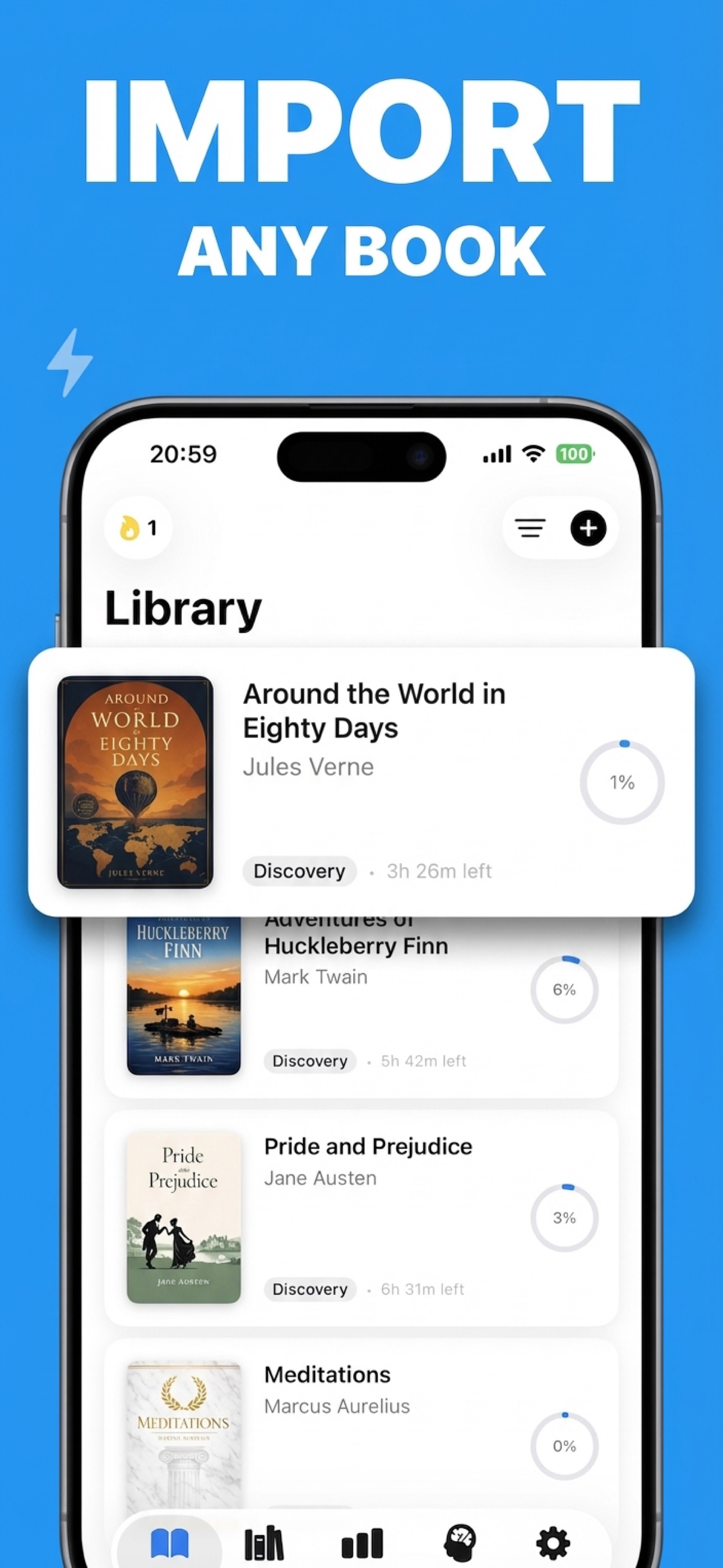Image resolution: width=723 pixels, height=1568 pixels.
Task: Tap the Discovery tag on Huckleberry Finn
Action: [310, 1061]
